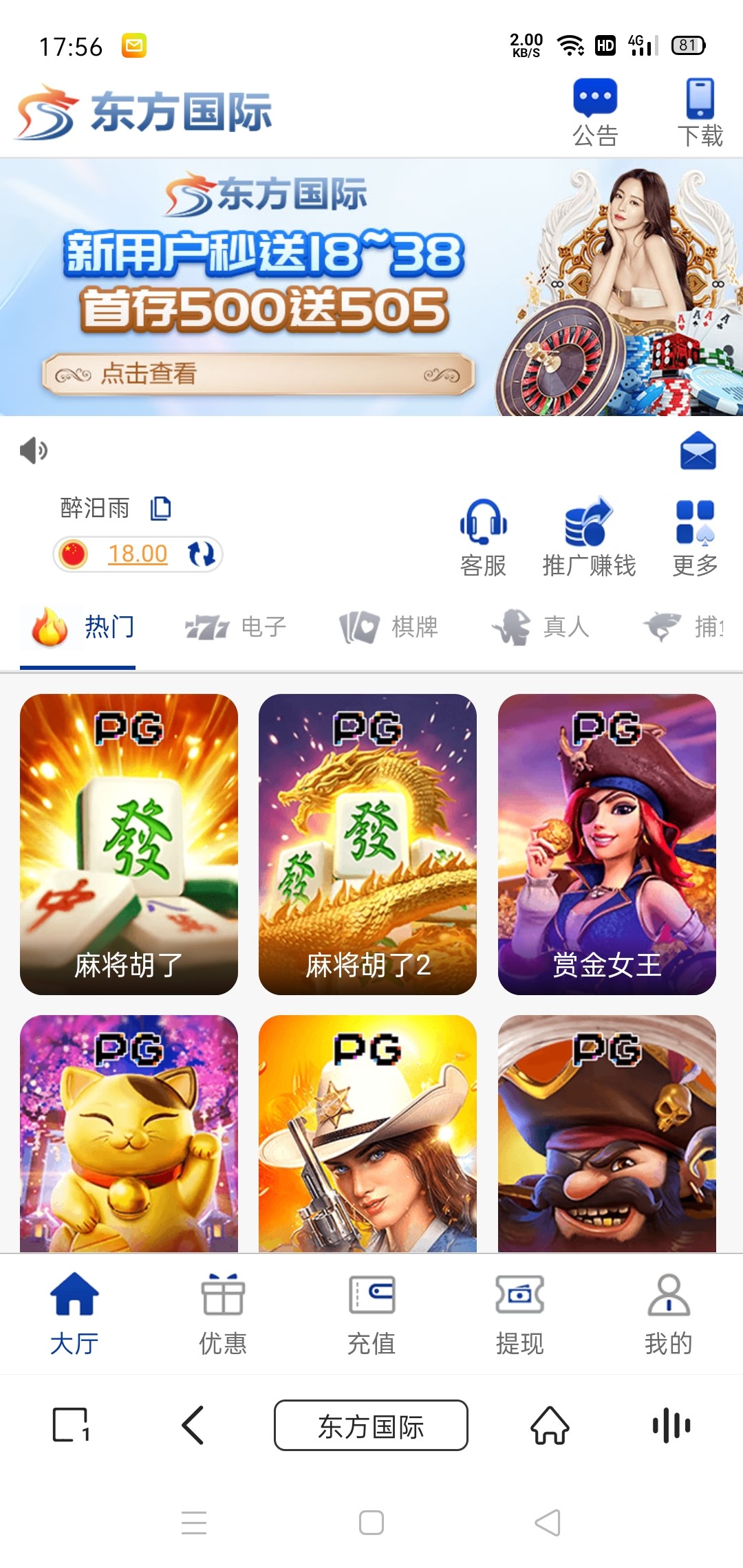
Task: Open the 公告 announcements icon
Action: coord(595,113)
